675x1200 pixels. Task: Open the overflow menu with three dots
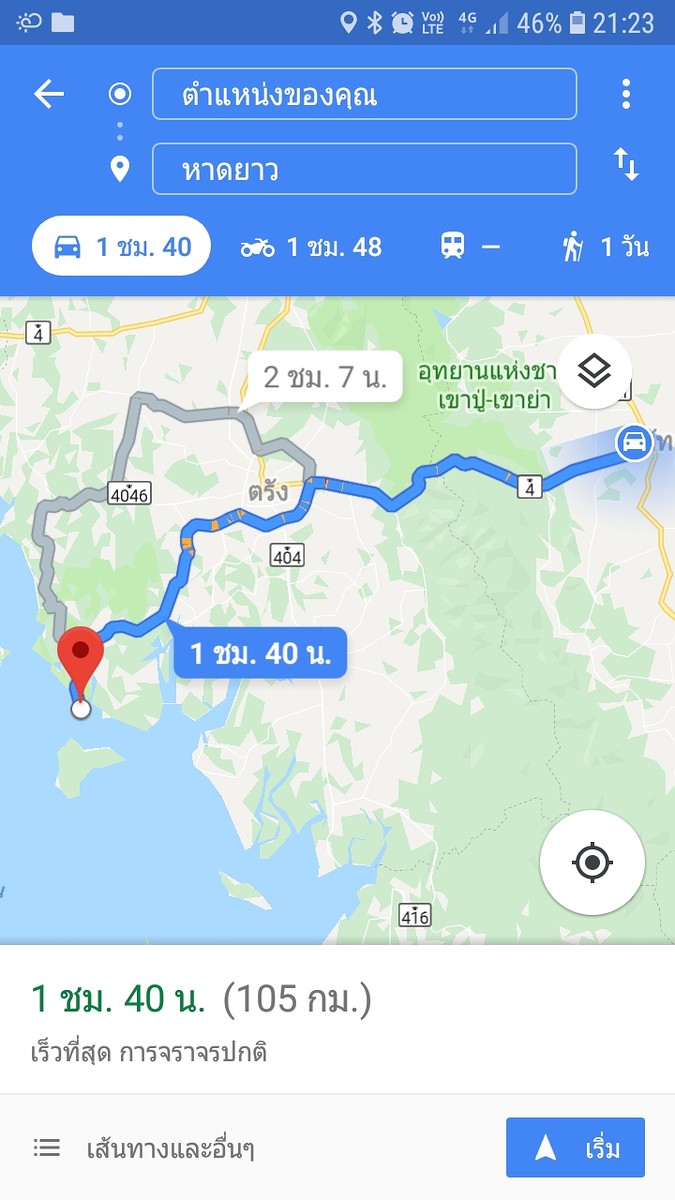[x=626, y=94]
